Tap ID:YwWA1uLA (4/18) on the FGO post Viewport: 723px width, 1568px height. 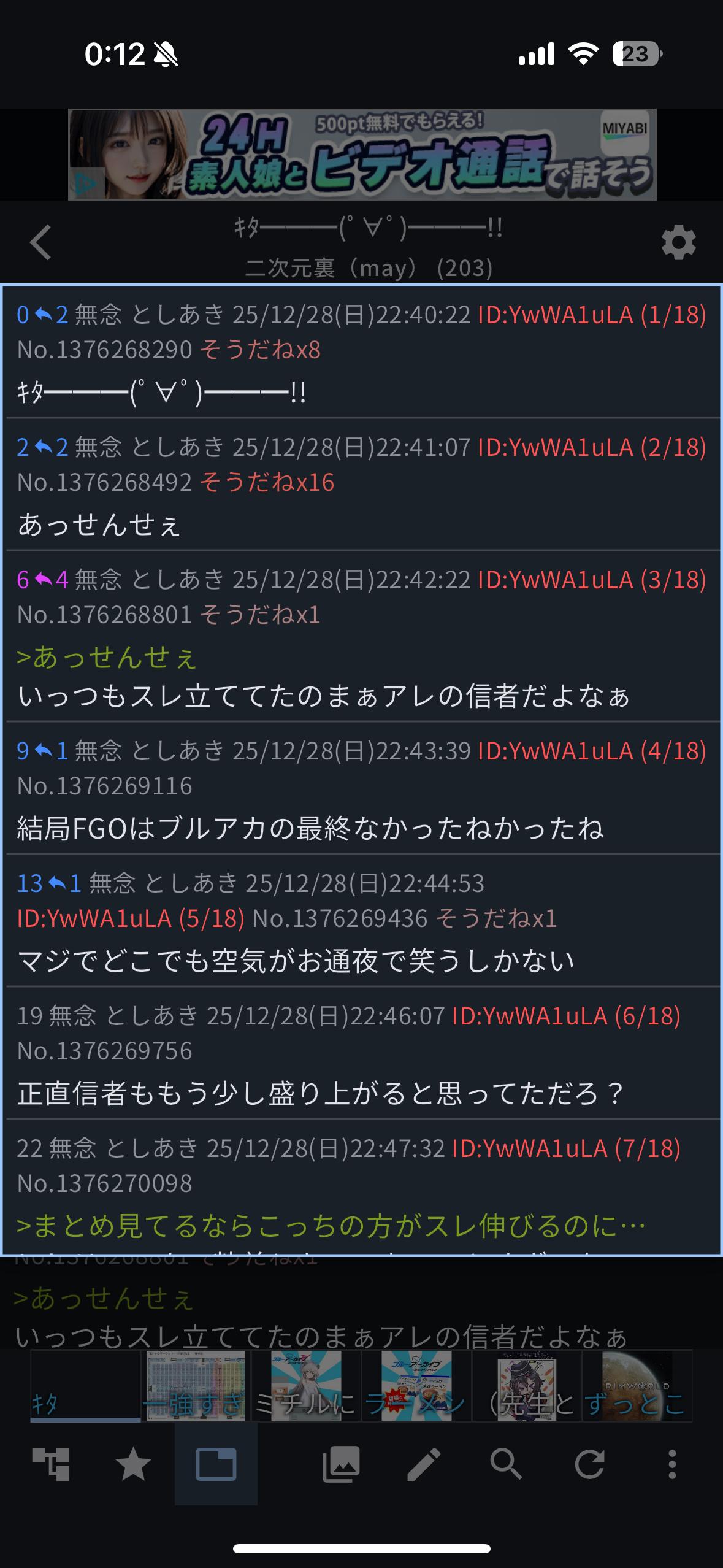pyautogui.click(x=591, y=751)
